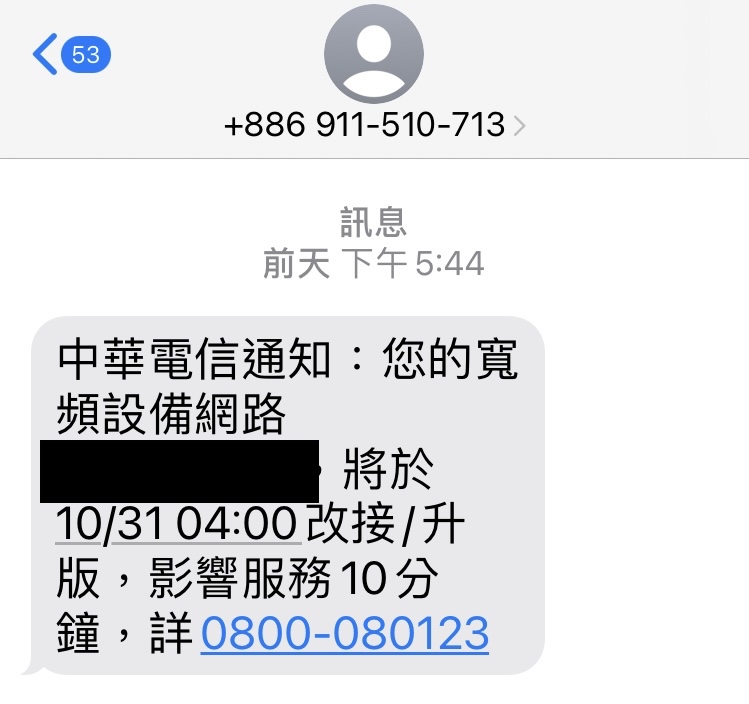Tap the sender's avatar icon

(374, 54)
